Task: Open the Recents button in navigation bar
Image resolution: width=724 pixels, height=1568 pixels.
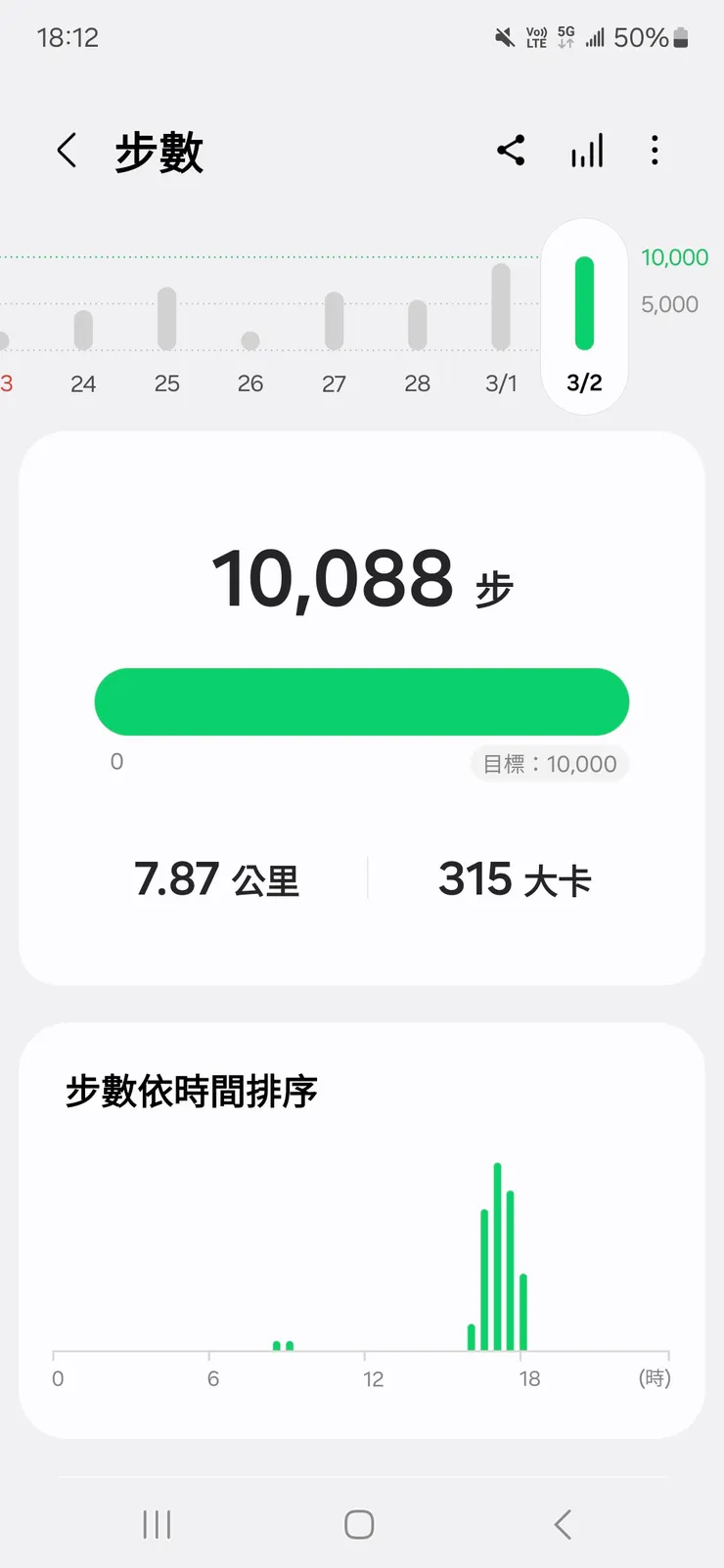Action: 157,1523
